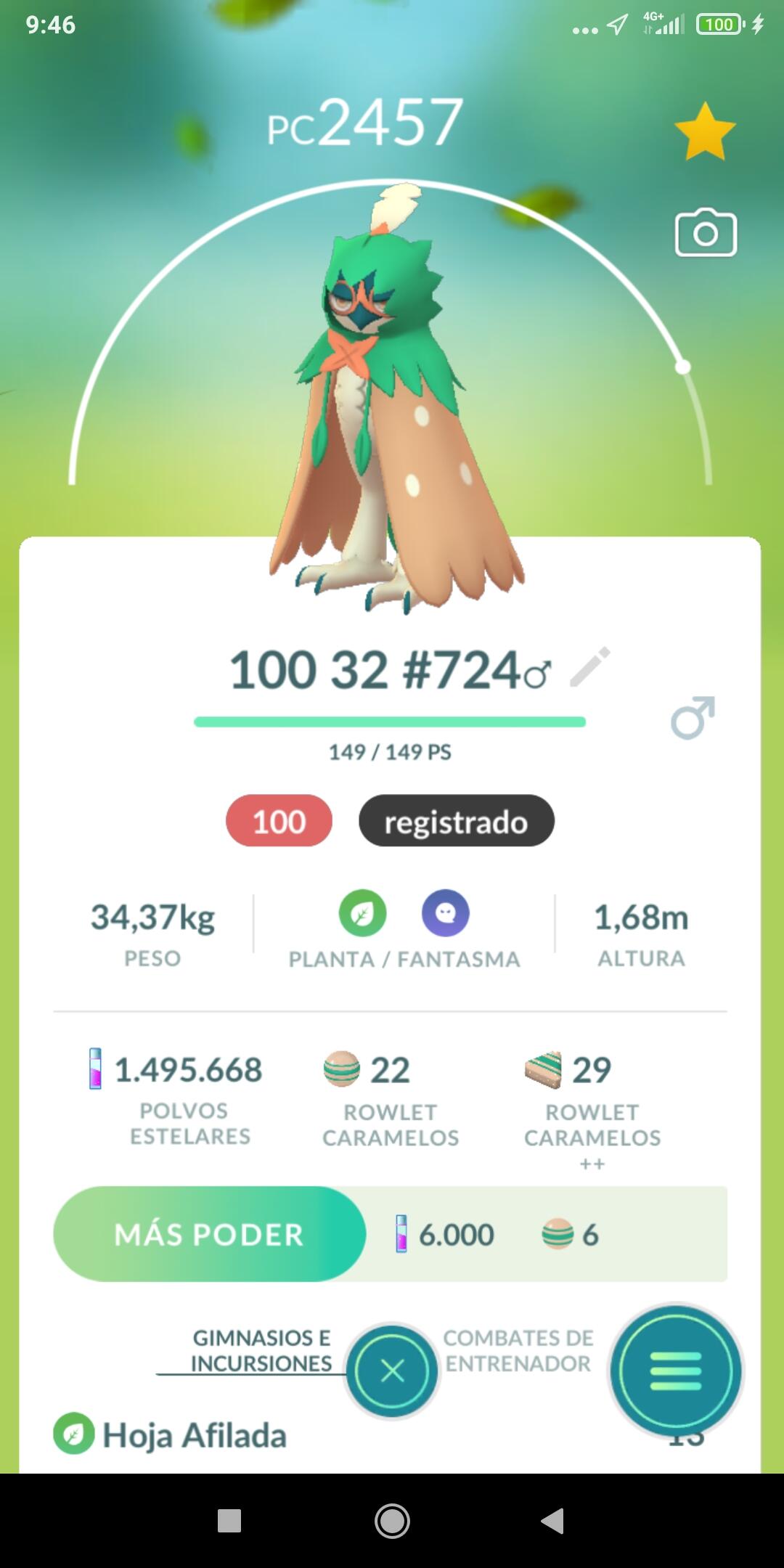Edit the Pokémon nickname with the pencil icon
The image size is (784, 1568).
coord(589,667)
